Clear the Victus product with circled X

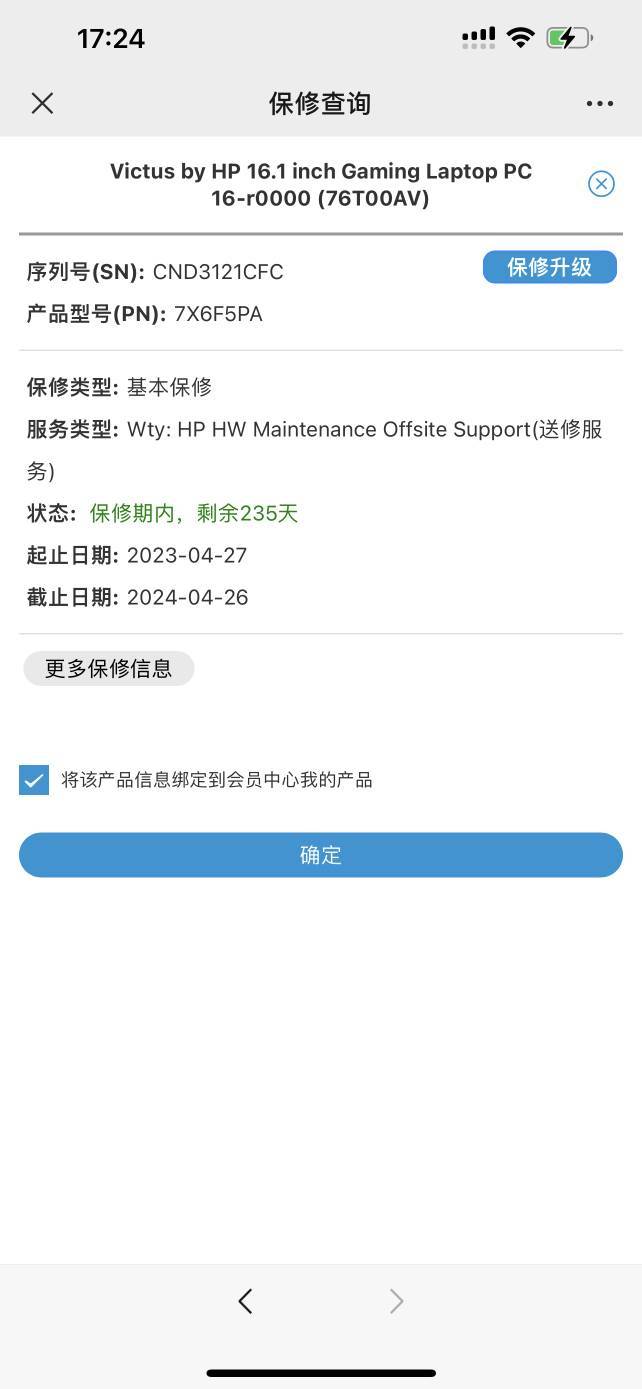[x=601, y=183]
